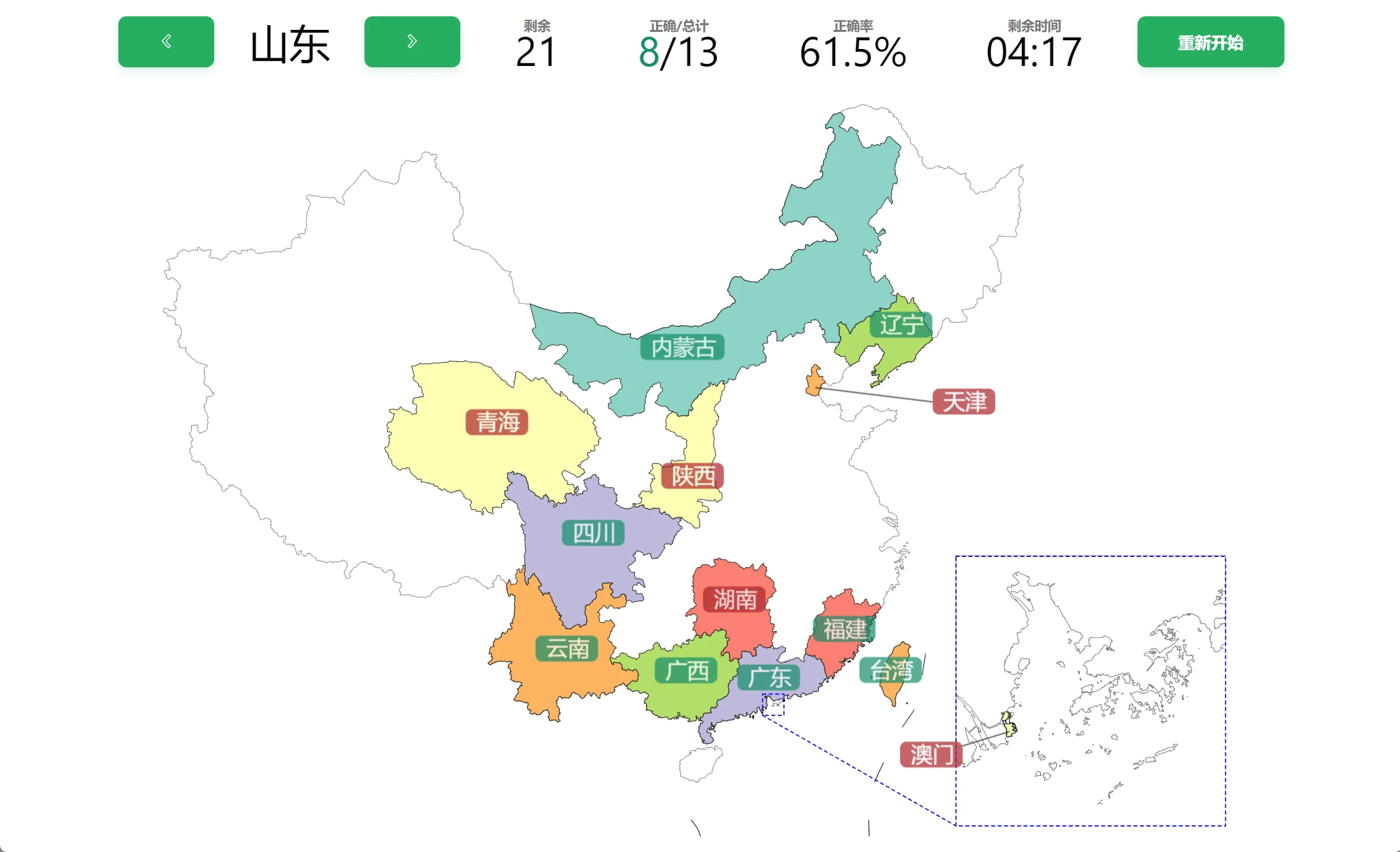Select Hainan island on the map
This screenshot has height=852, width=1400.
pos(699,763)
